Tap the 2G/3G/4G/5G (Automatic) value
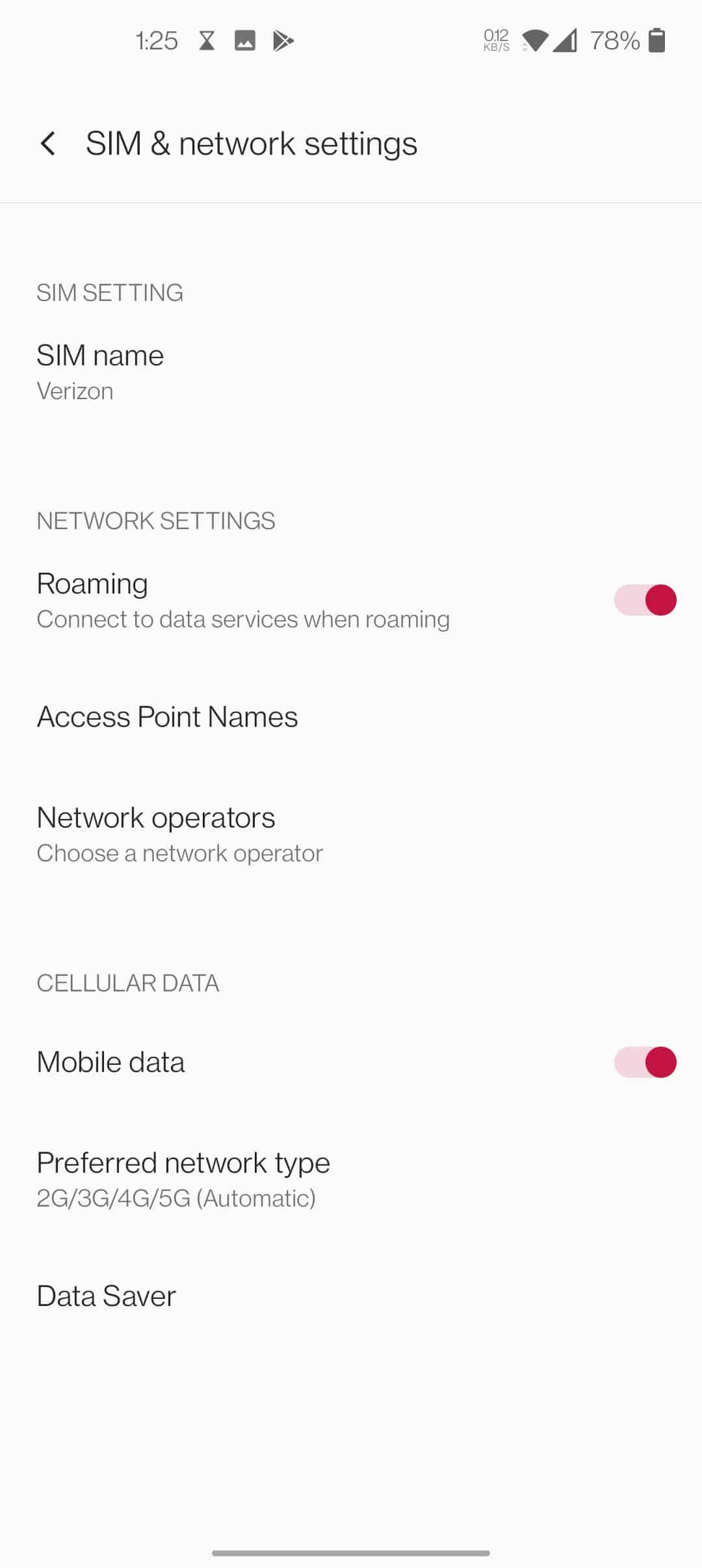The height and width of the screenshot is (1568, 702). [175, 1198]
